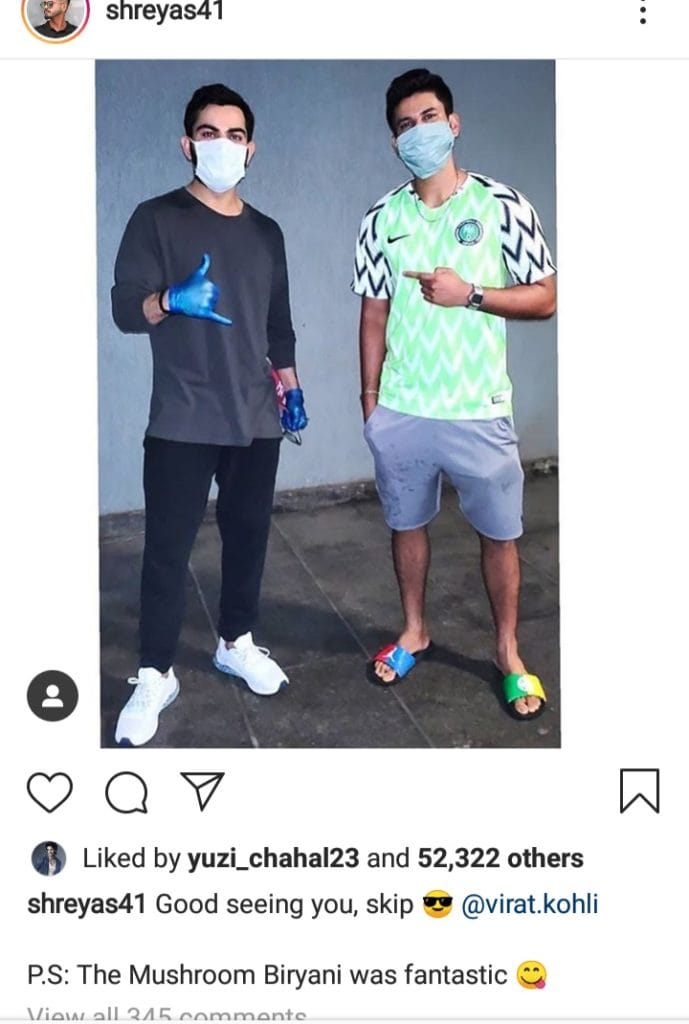This screenshot has height=1024, width=689.
Task: Show tagged people on the photo
Action: (52, 696)
